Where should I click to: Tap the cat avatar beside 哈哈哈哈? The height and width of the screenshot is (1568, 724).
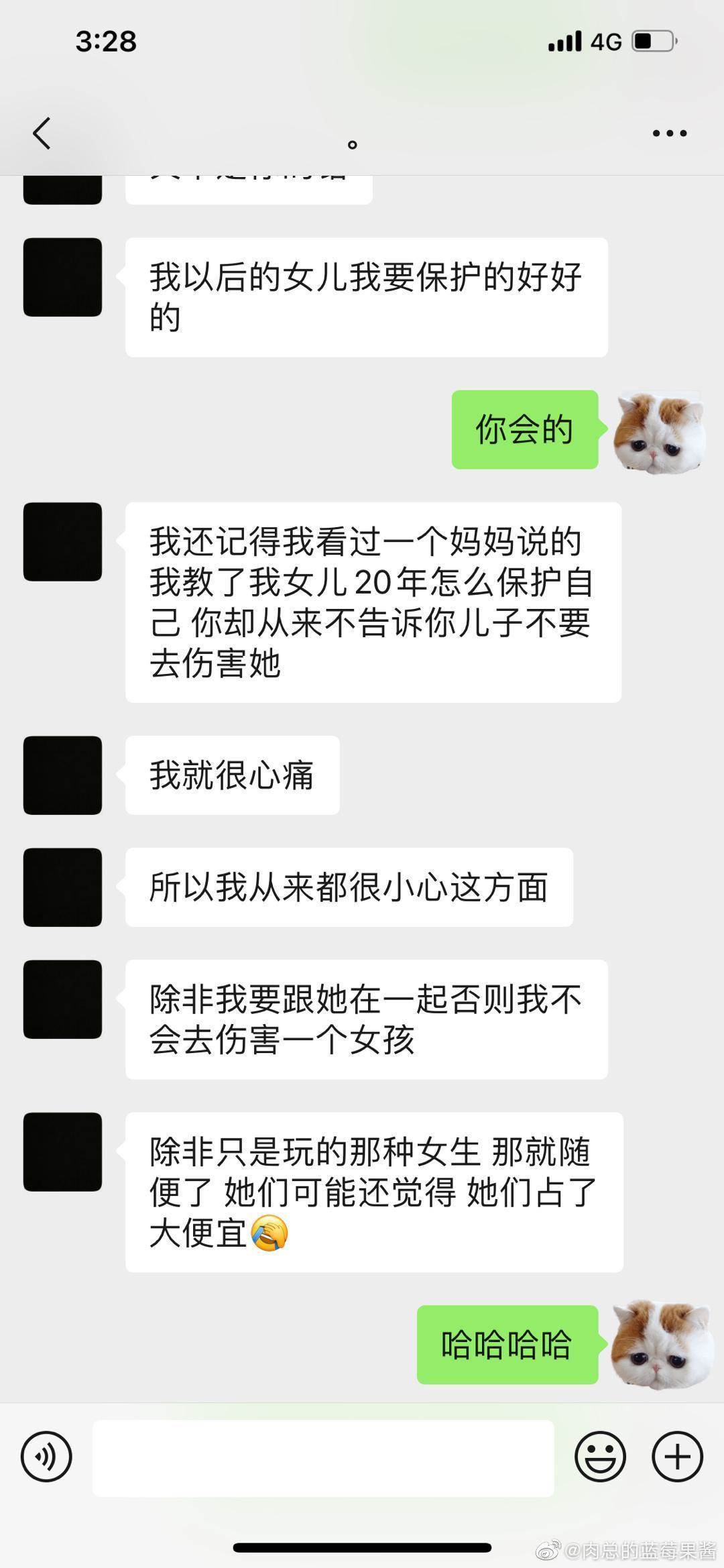[x=660, y=1344]
